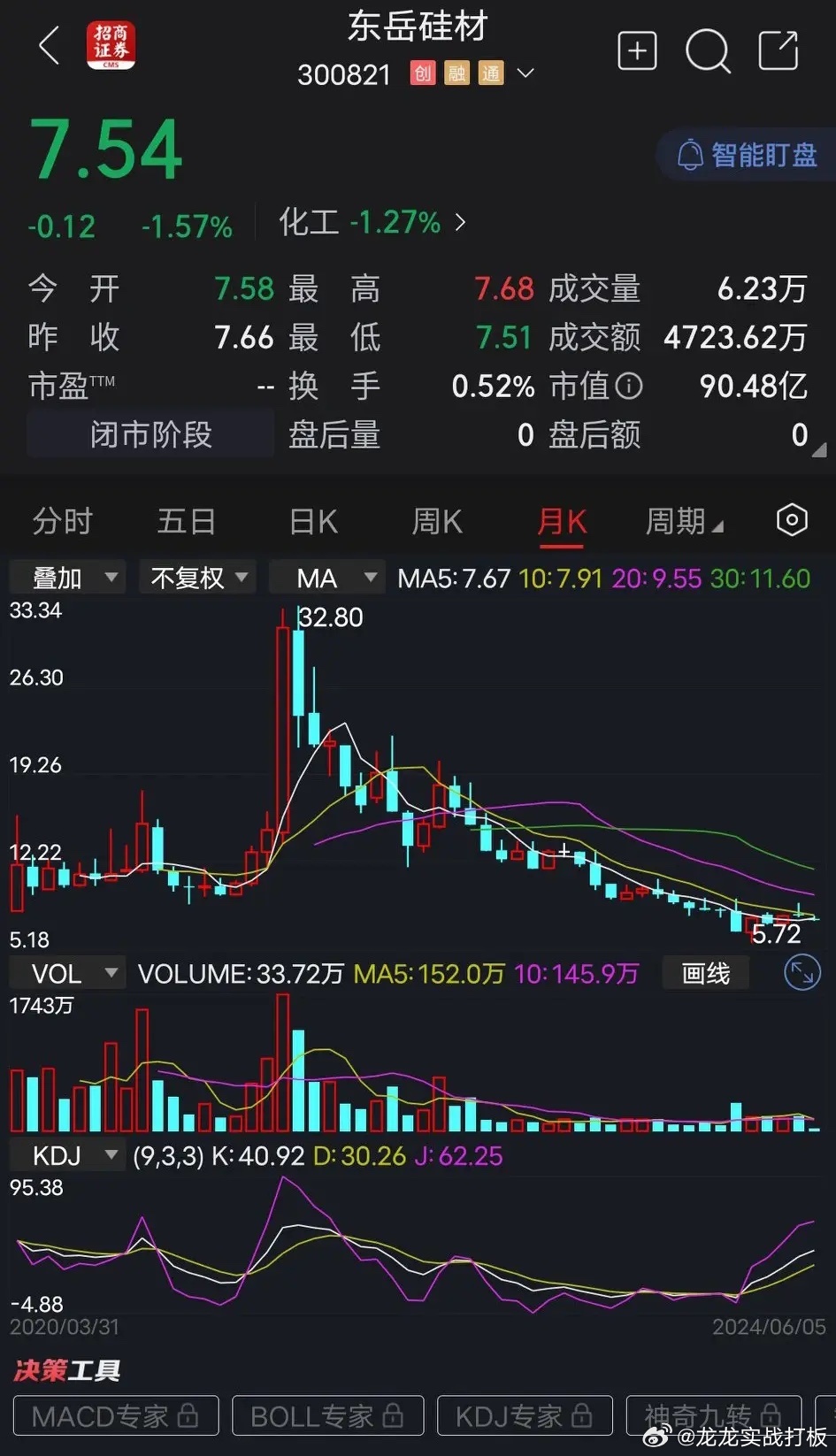
Task: Change the MA indicator dropdown
Action: click(x=327, y=578)
